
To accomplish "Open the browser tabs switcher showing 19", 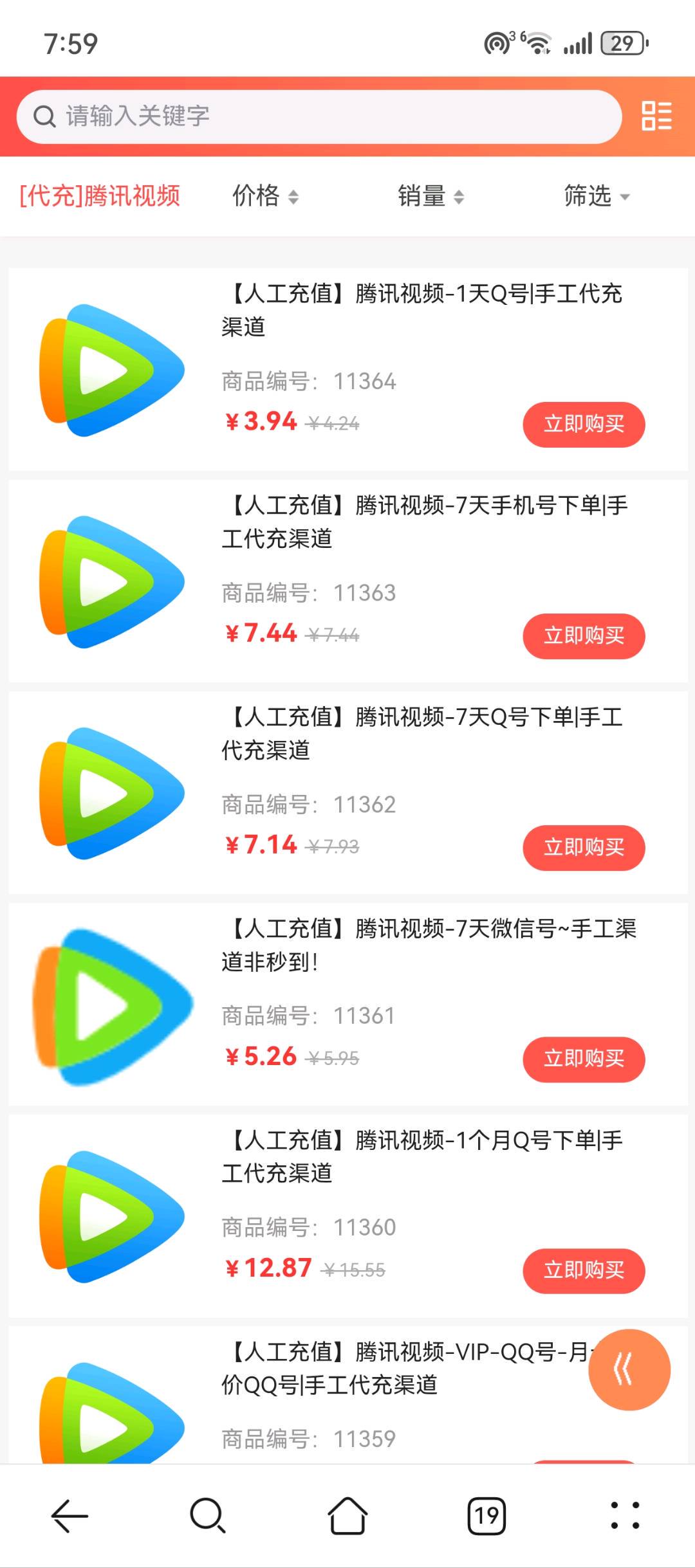I will tap(486, 1516).
